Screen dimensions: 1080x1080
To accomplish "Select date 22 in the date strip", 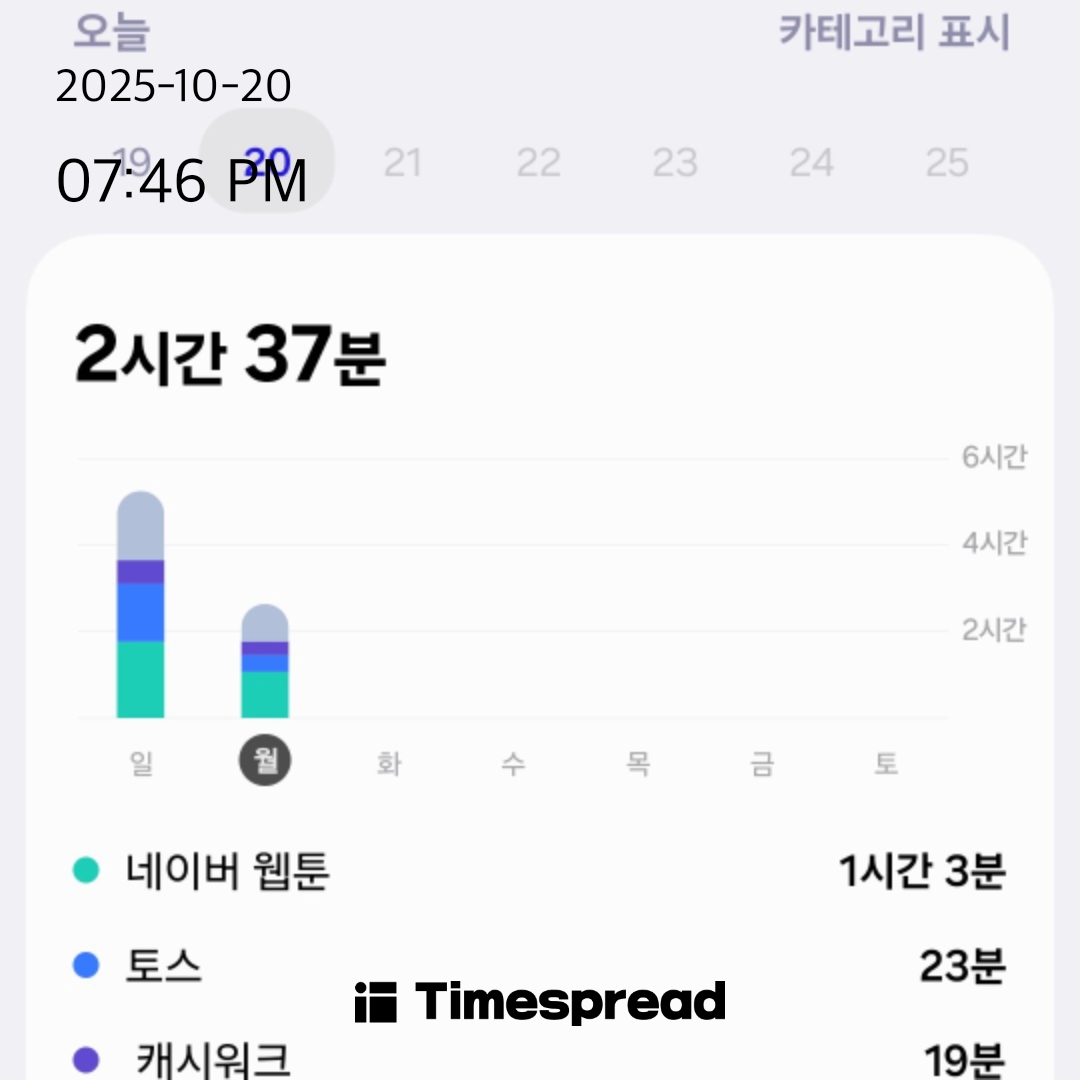I will (538, 162).
